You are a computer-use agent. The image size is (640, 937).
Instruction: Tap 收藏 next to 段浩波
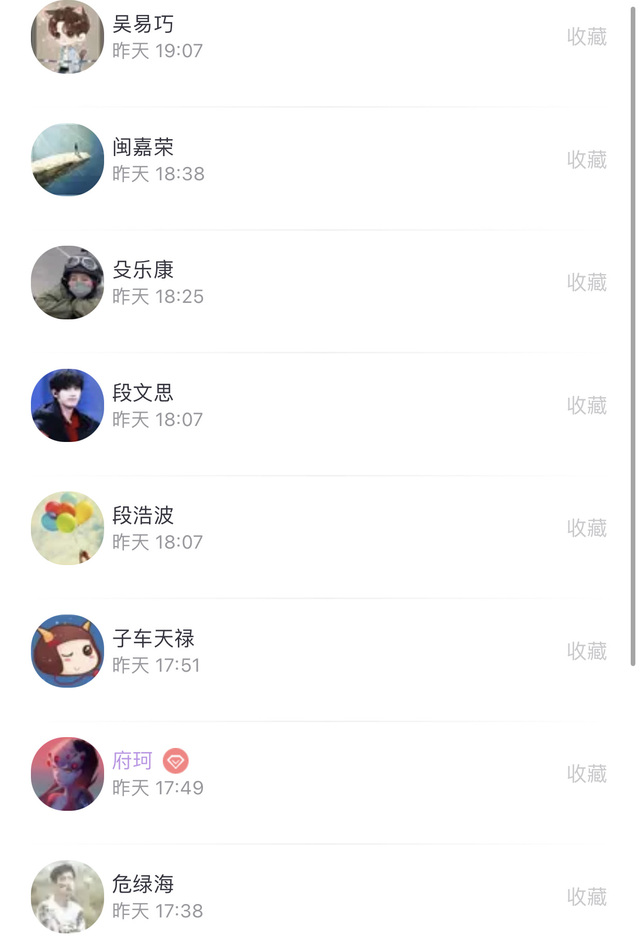(587, 528)
